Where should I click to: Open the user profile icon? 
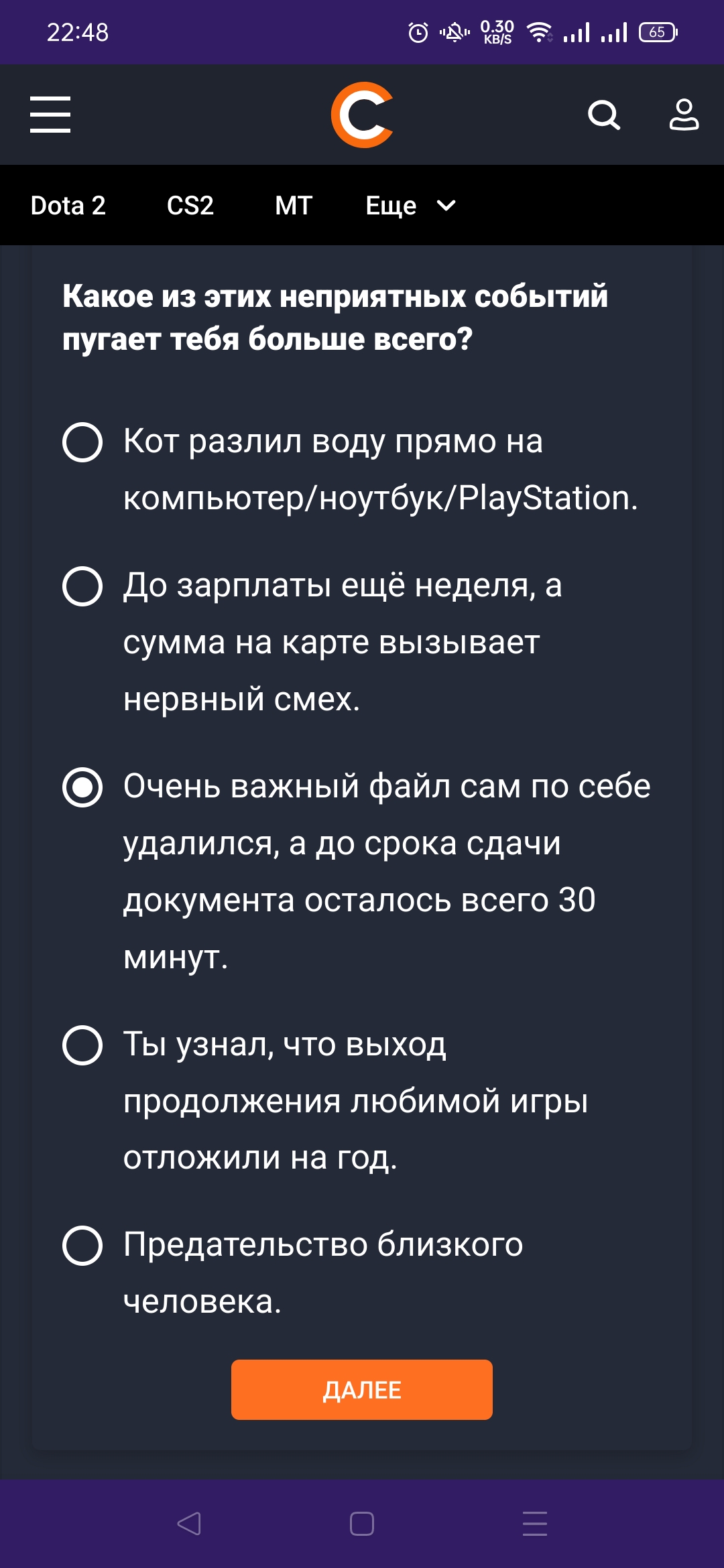click(684, 115)
